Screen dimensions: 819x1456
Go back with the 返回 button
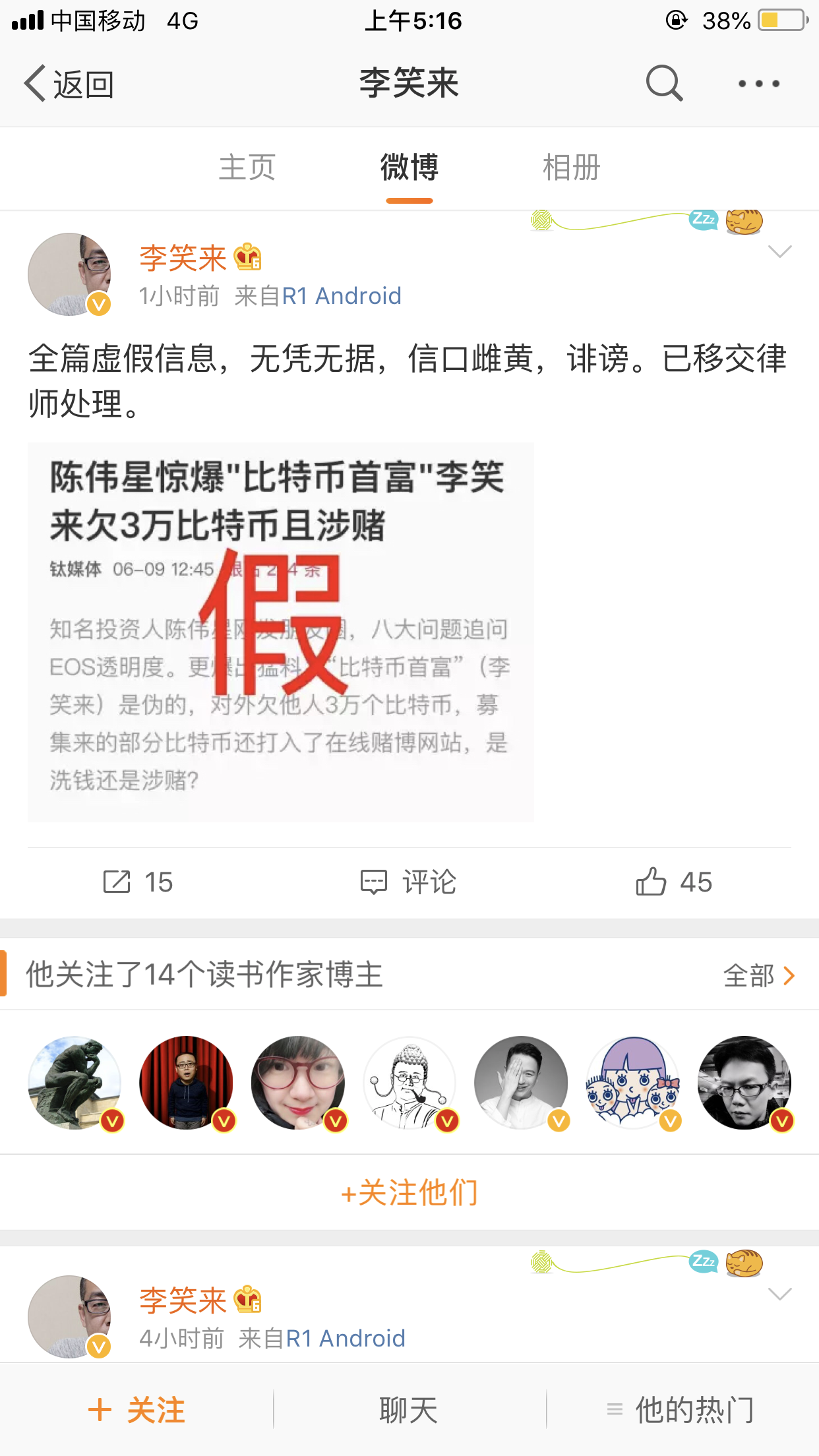(69, 84)
